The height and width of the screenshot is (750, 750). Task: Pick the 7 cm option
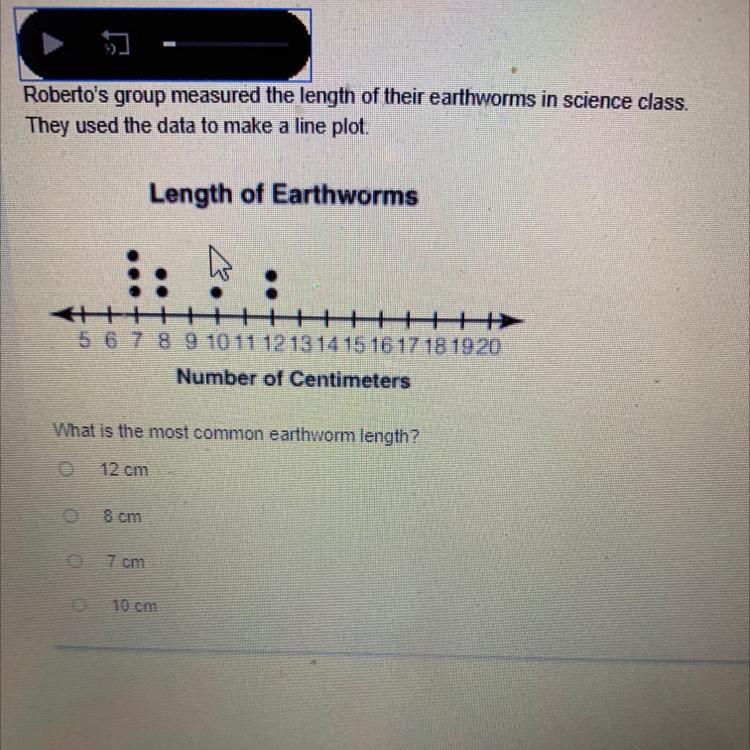73,562
